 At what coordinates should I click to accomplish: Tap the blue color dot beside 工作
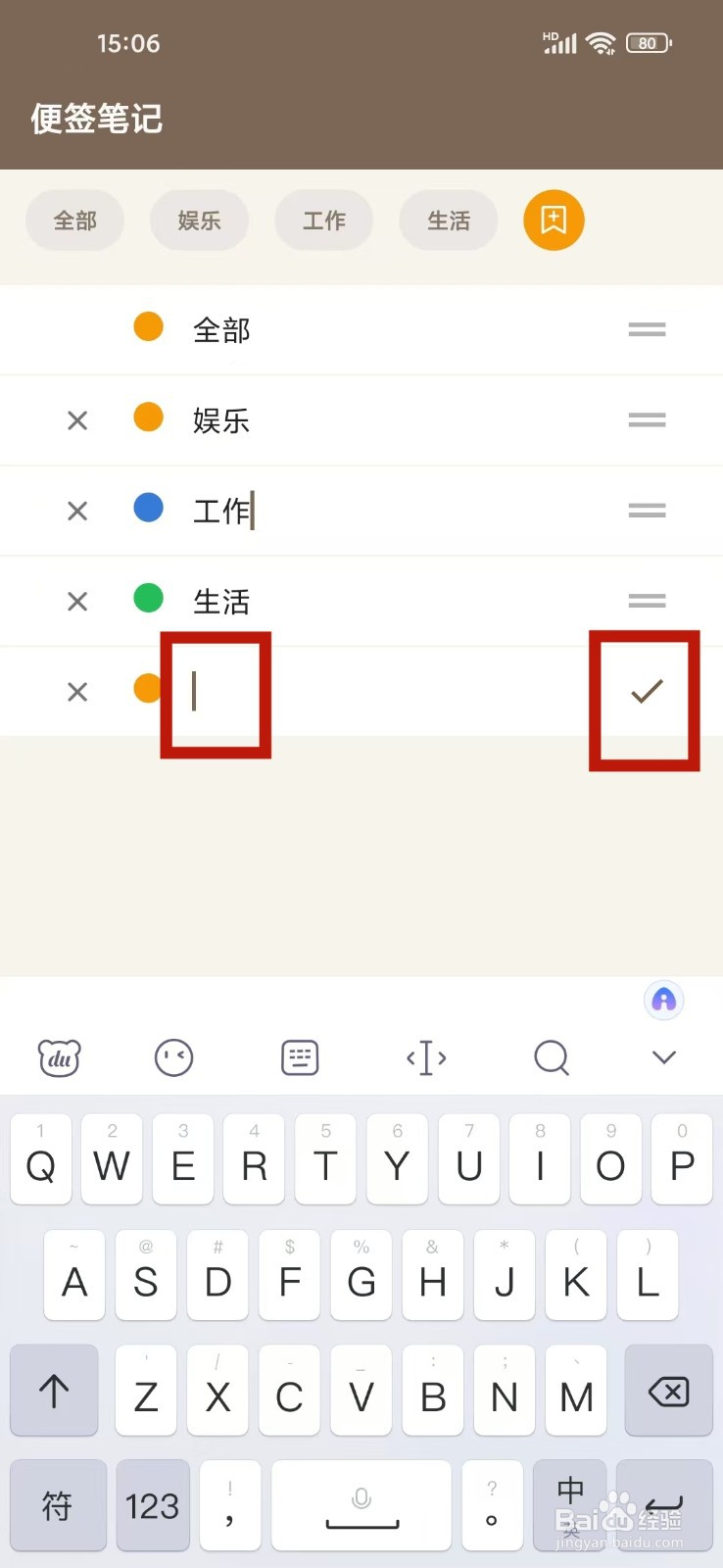148,508
